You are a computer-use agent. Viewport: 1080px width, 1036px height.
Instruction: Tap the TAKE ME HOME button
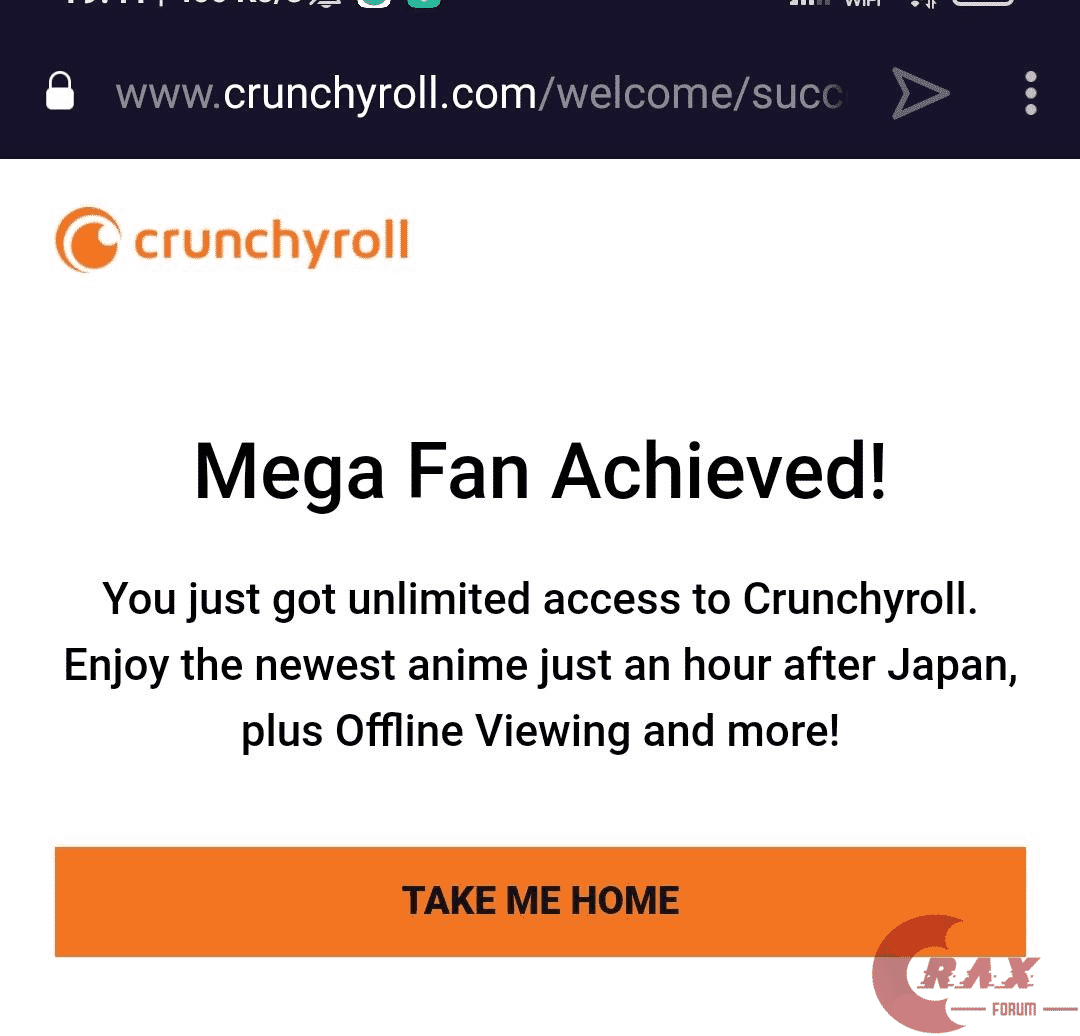[540, 901]
